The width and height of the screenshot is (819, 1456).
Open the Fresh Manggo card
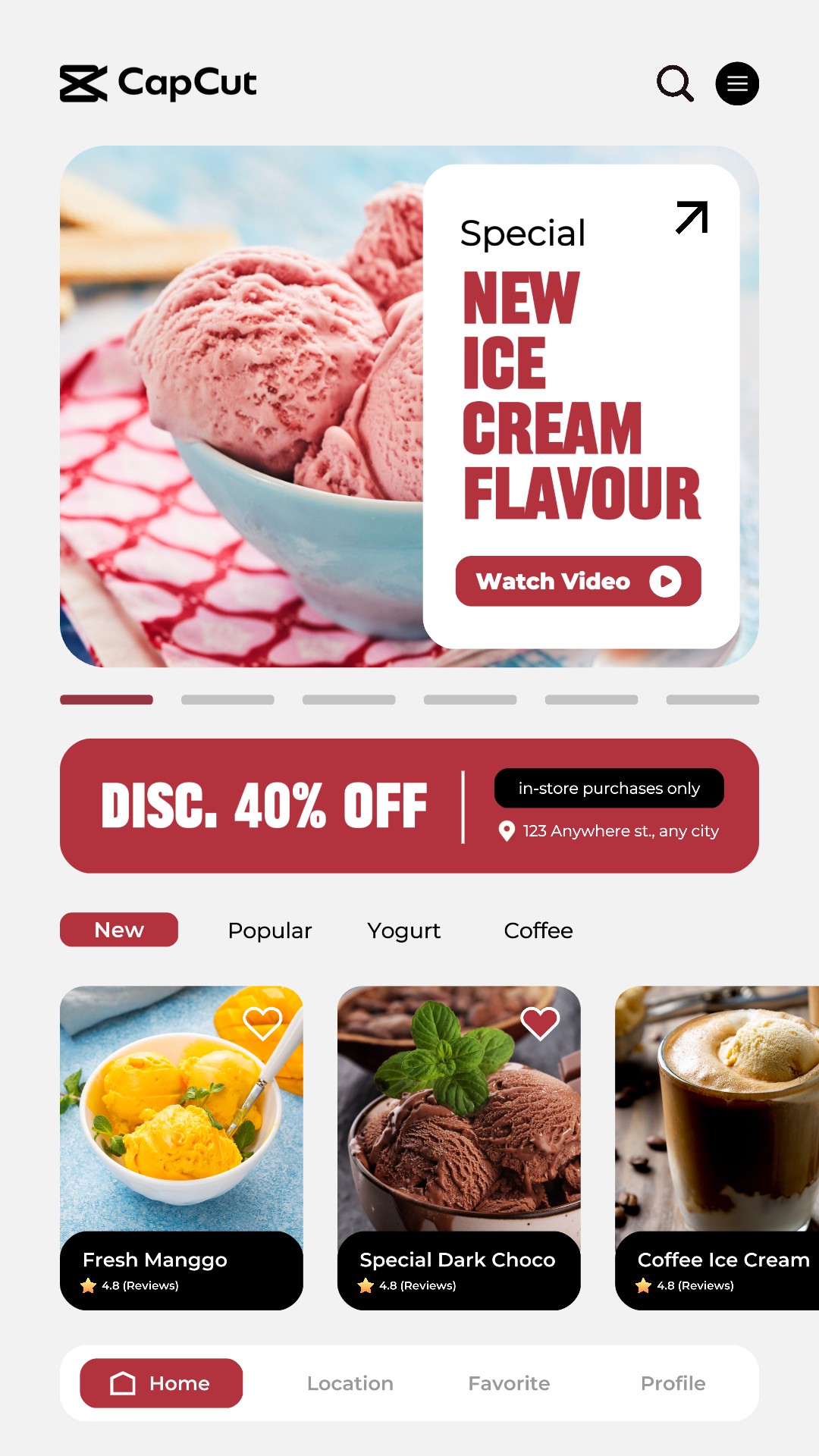pos(181,1148)
